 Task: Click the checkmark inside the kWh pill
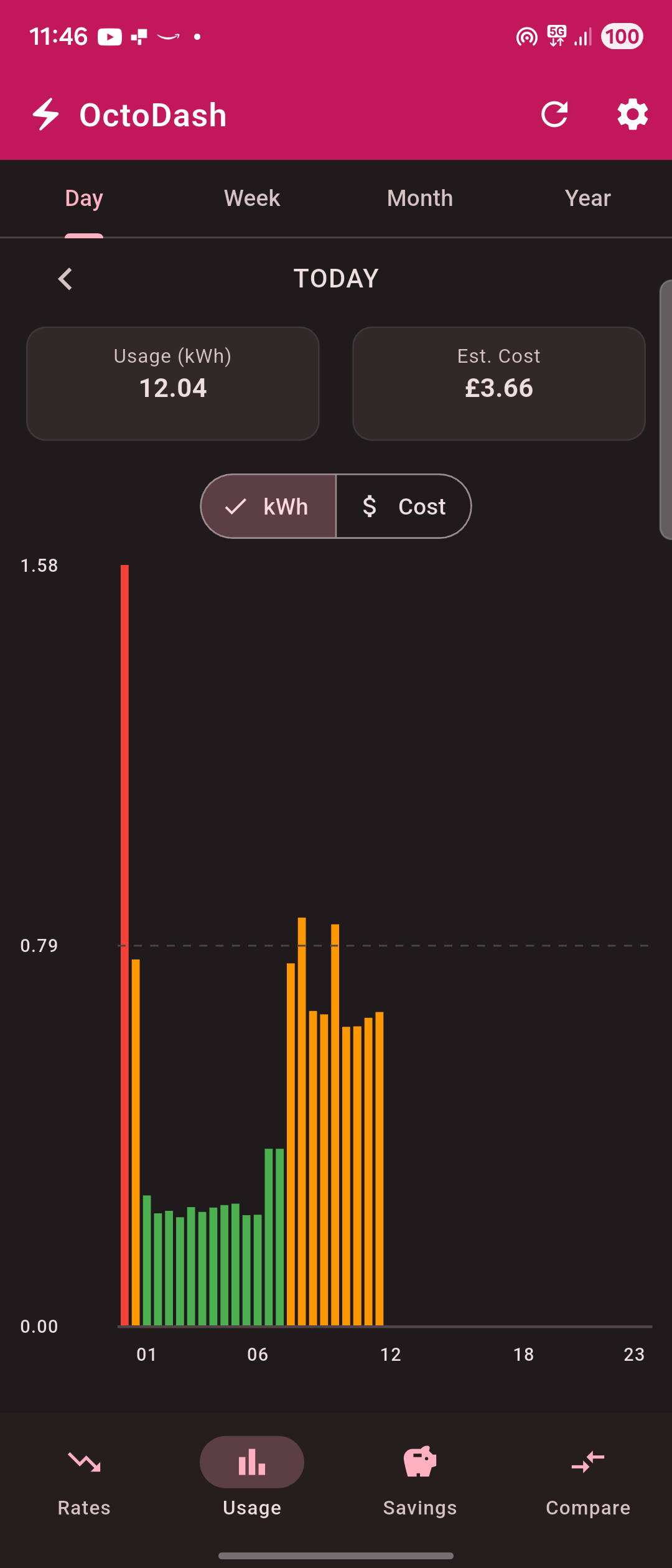(x=236, y=506)
